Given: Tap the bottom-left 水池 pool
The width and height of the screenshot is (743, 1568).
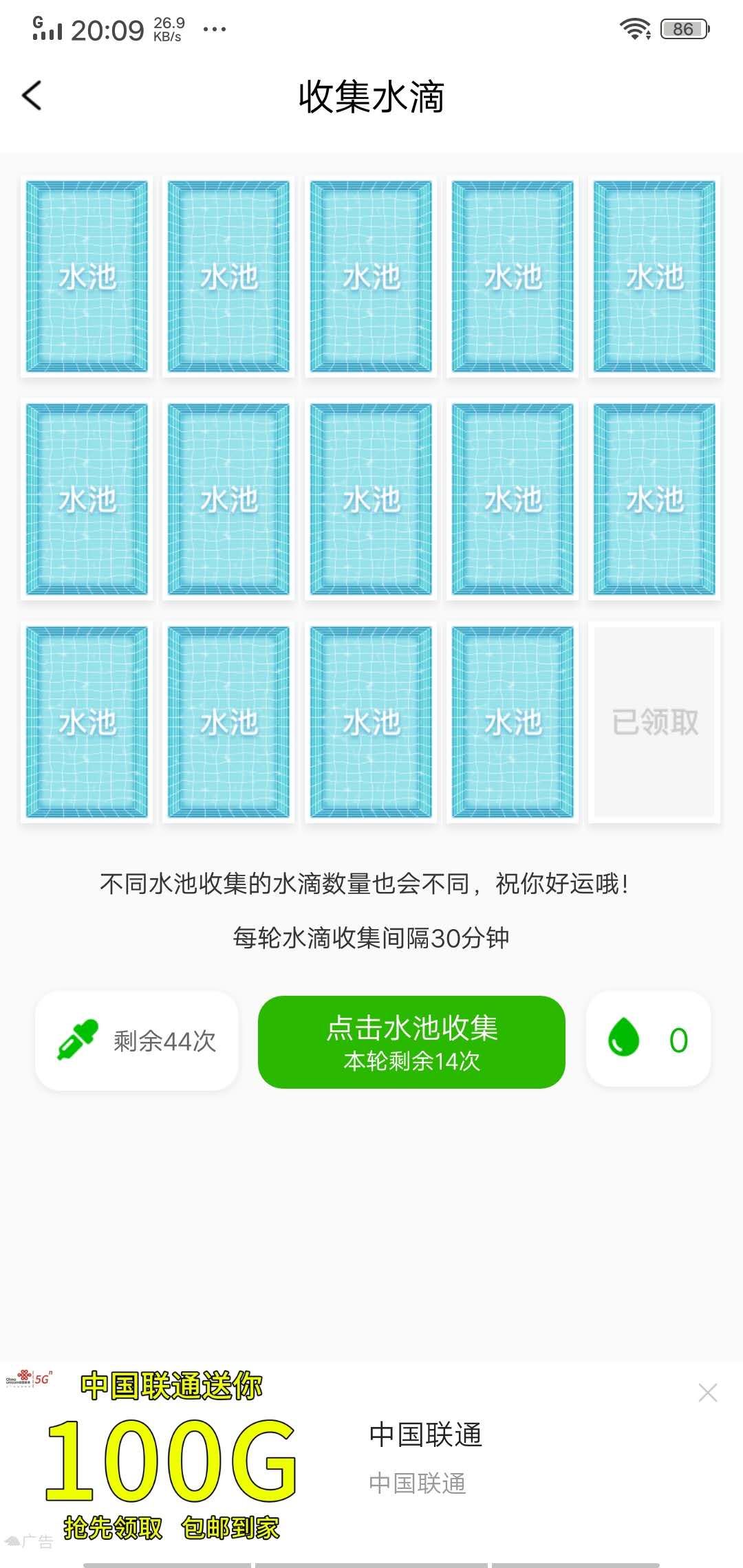Looking at the screenshot, I should click(x=88, y=720).
